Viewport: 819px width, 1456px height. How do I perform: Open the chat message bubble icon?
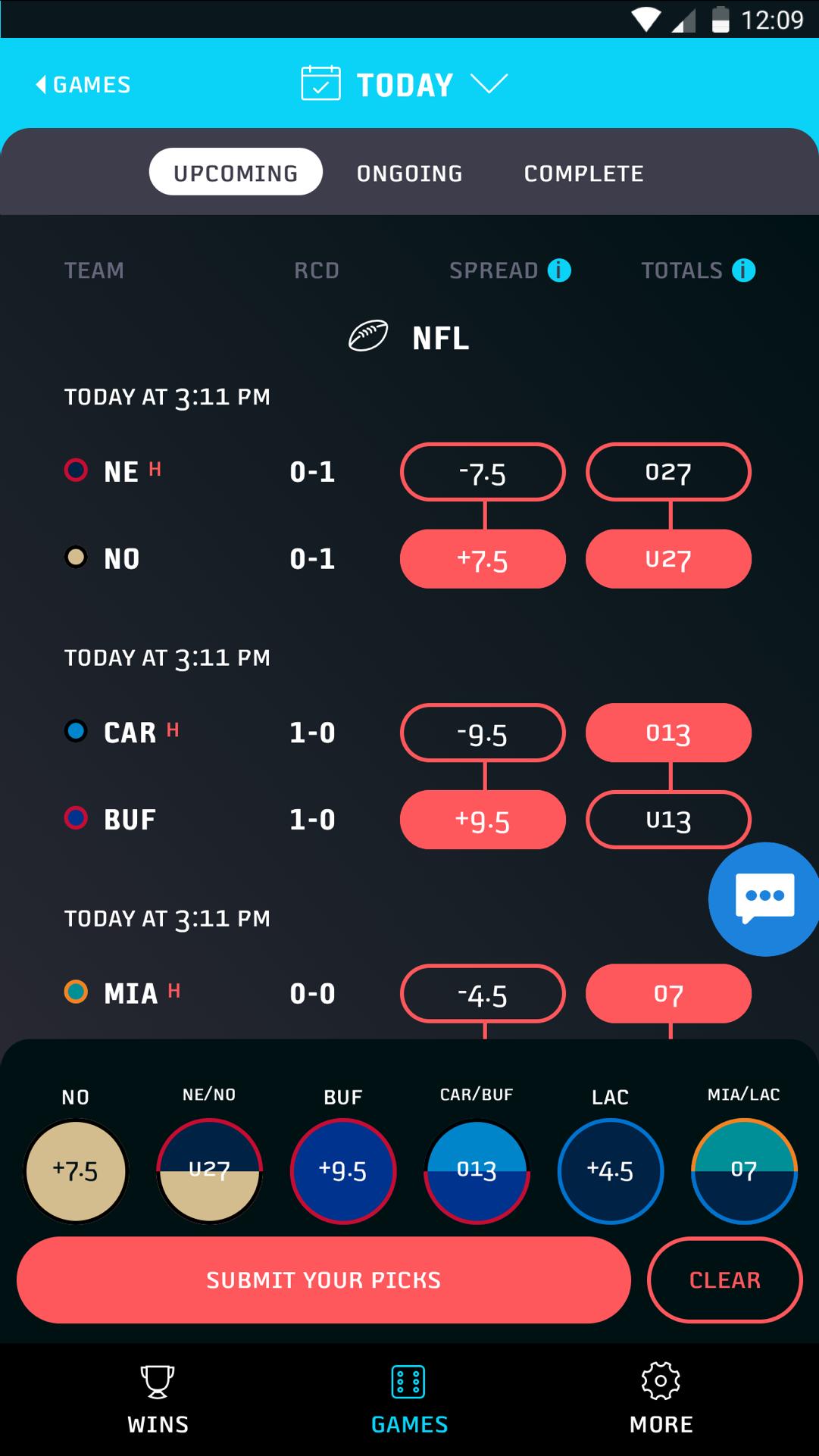(763, 898)
